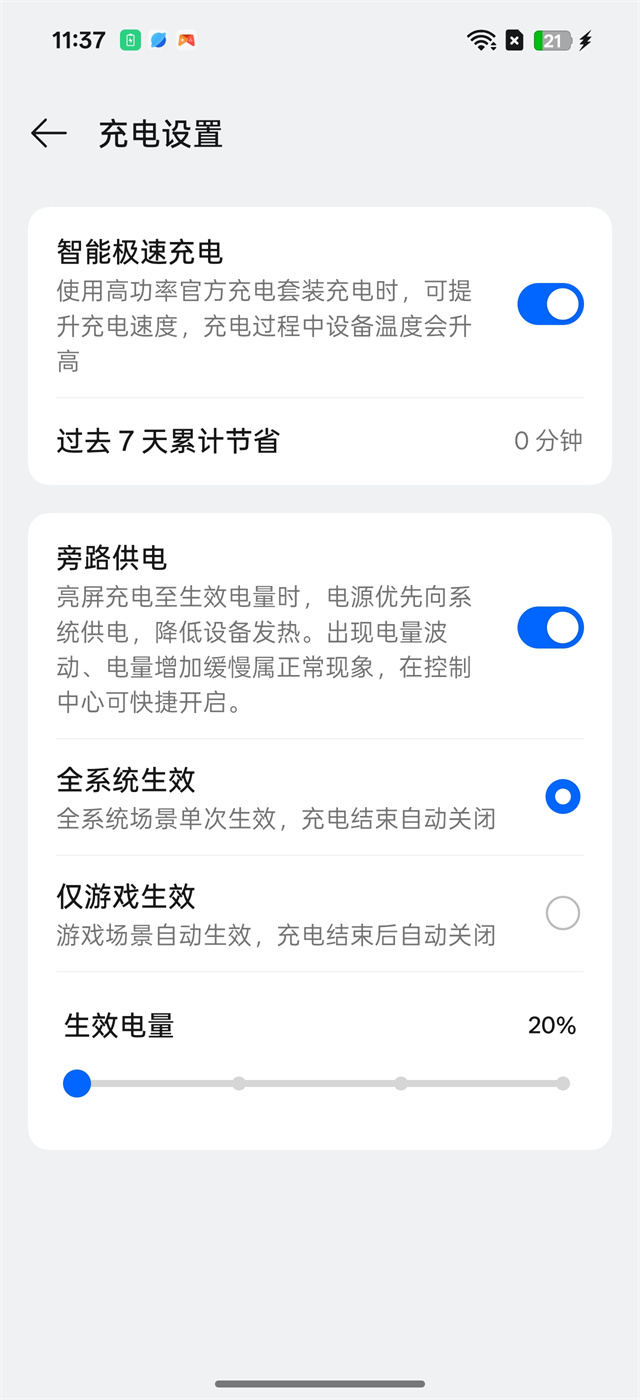
Task: Set 生效电量 slider to second stop
Action: [239, 1083]
